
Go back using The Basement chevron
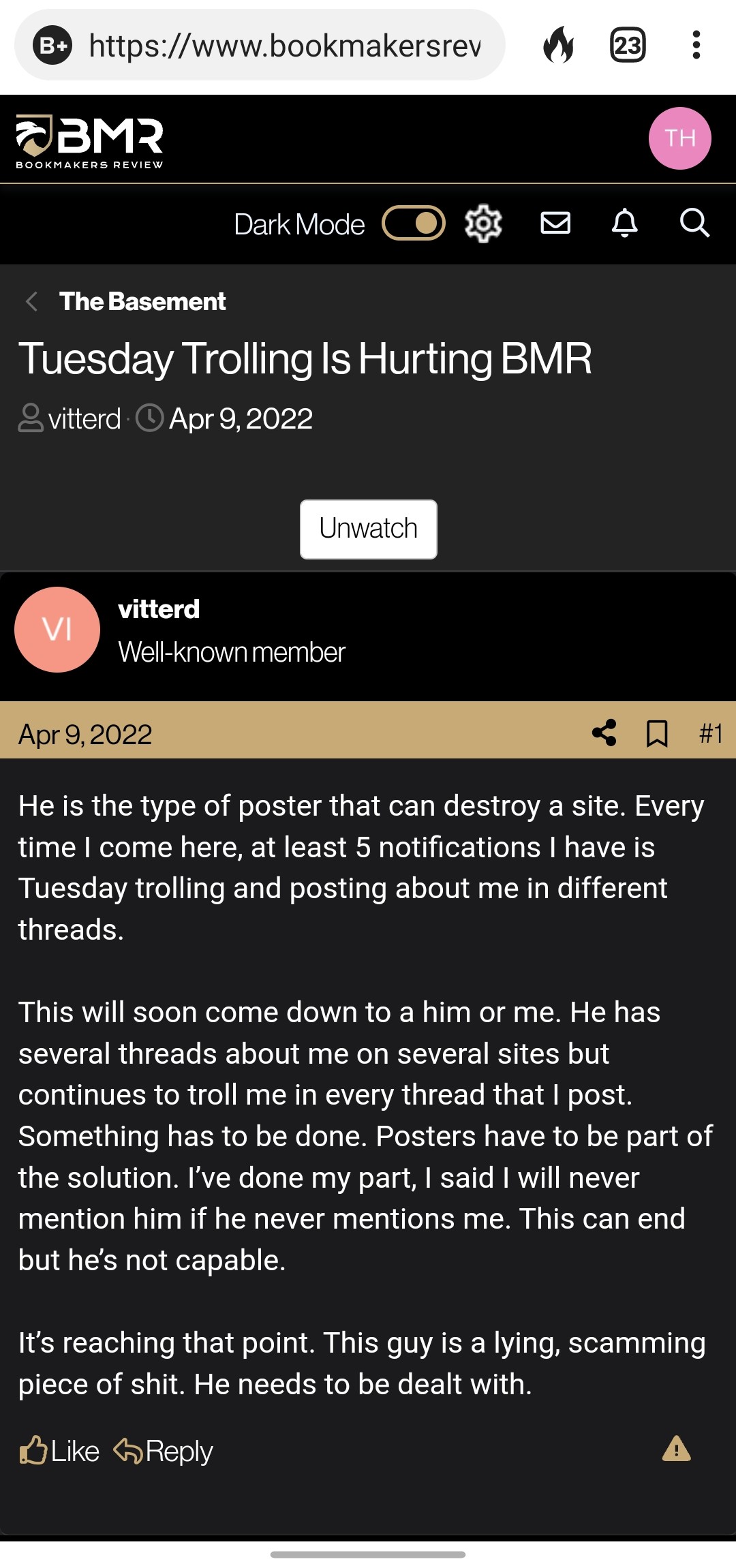tap(31, 301)
